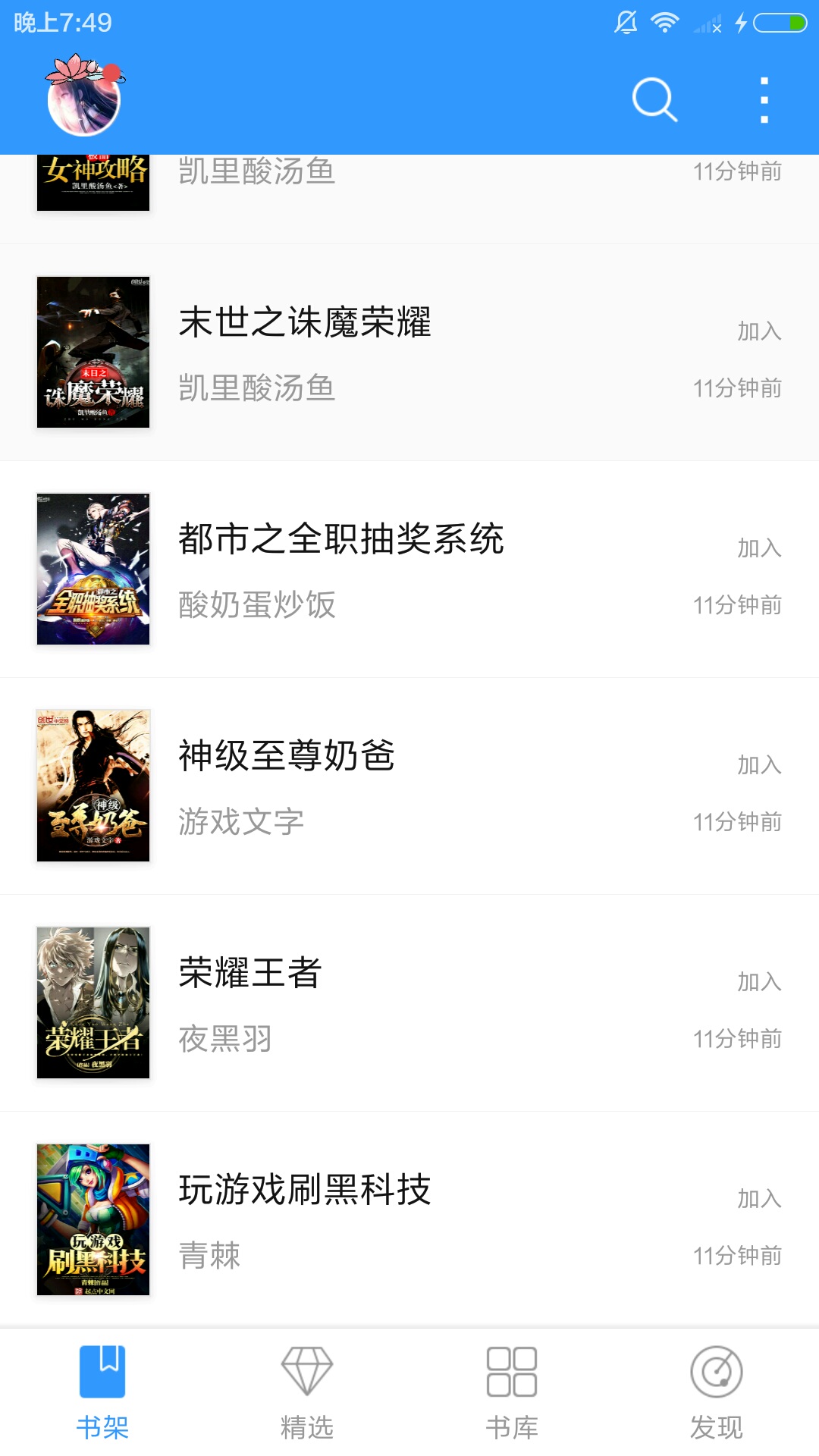819x1456 pixels.
Task: Switch to the 书架 tab
Action: [102, 1393]
